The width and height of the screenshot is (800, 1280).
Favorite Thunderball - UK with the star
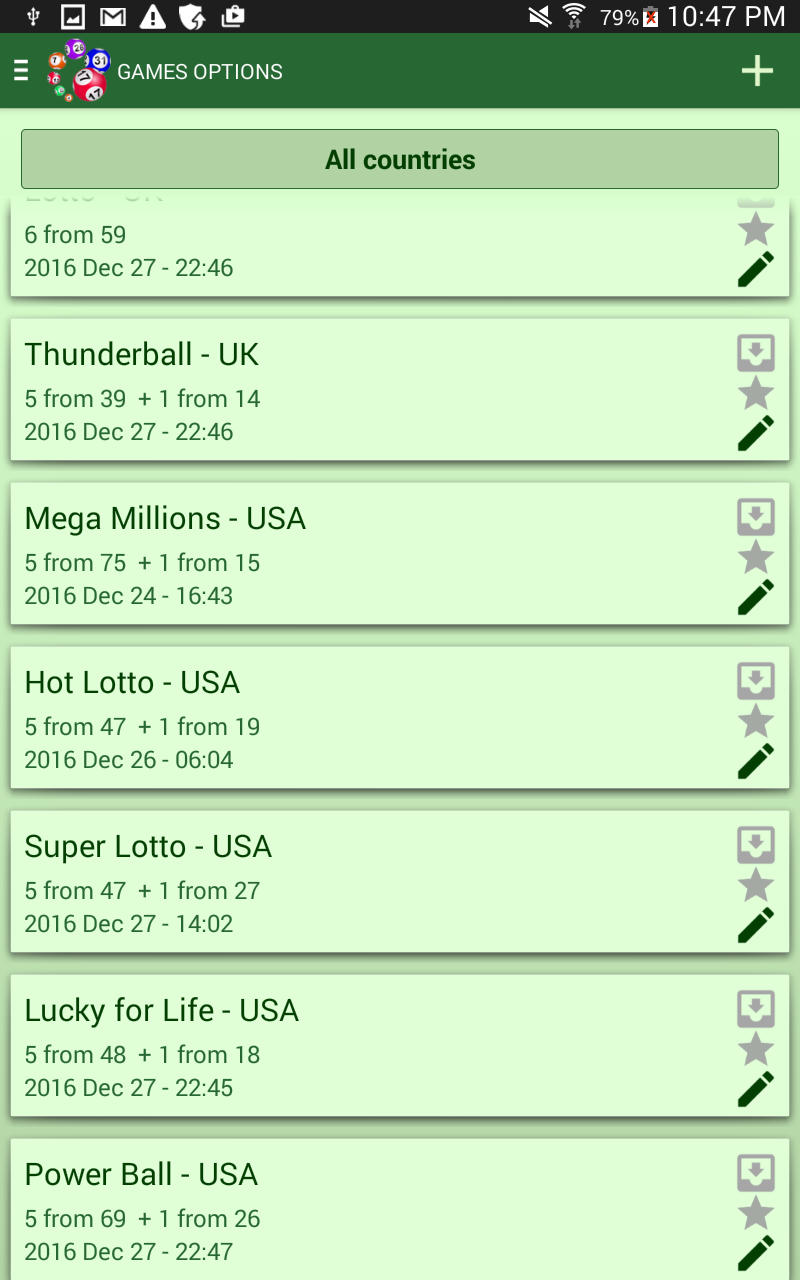(x=756, y=393)
